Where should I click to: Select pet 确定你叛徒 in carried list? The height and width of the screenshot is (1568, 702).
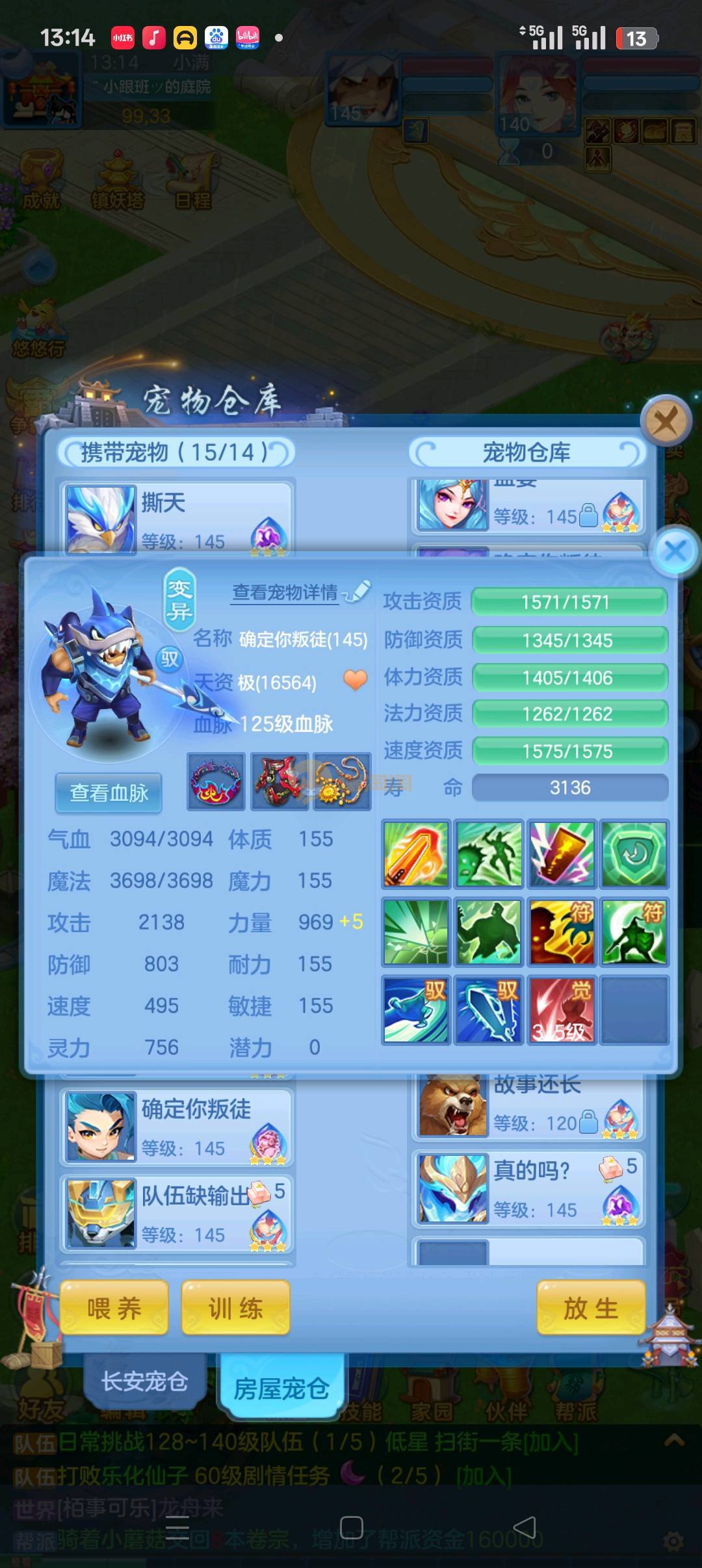tap(177, 1127)
